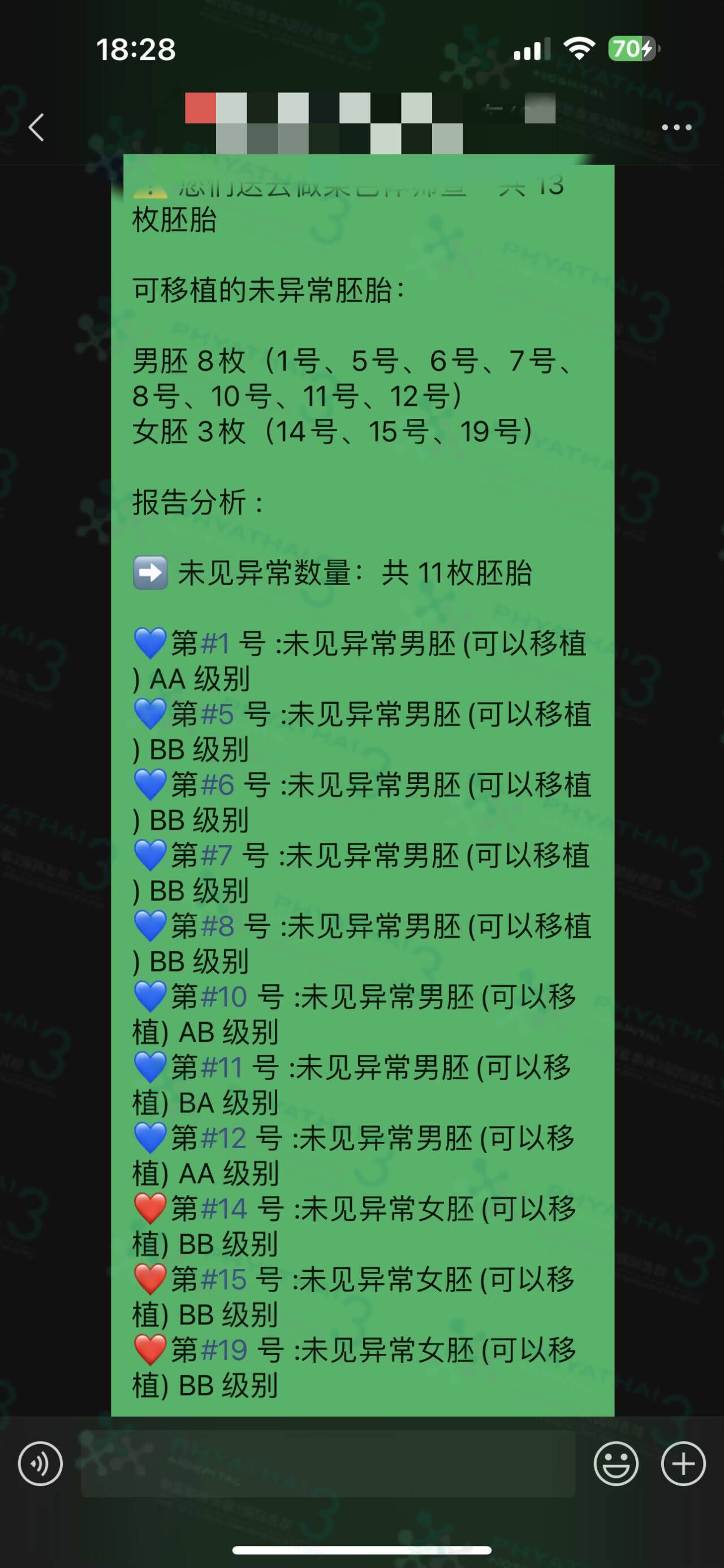The height and width of the screenshot is (1568, 724).
Task: Open the chat's three-dot menu
Action: point(676,127)
